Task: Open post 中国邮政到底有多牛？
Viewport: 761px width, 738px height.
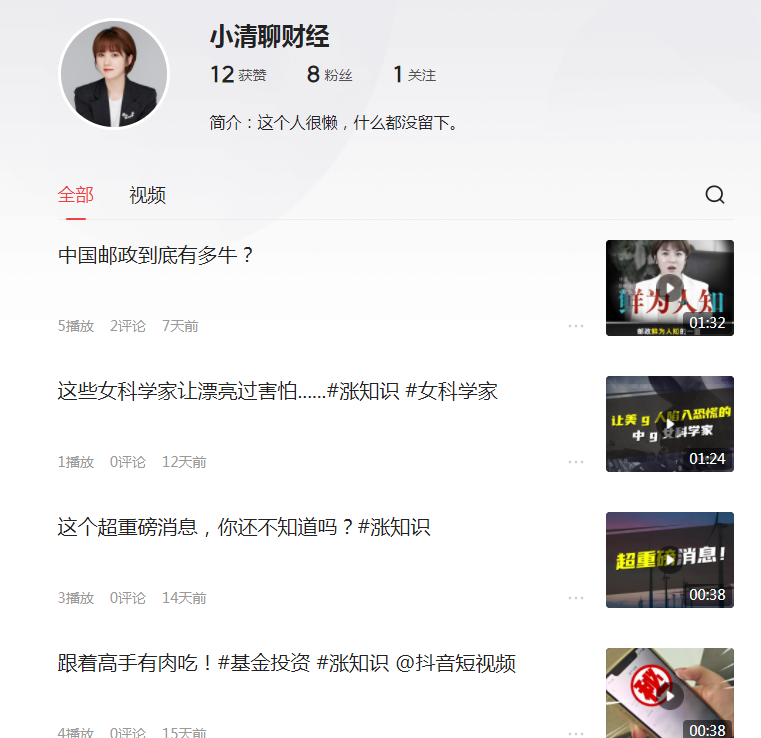Action: click(157, 255)
